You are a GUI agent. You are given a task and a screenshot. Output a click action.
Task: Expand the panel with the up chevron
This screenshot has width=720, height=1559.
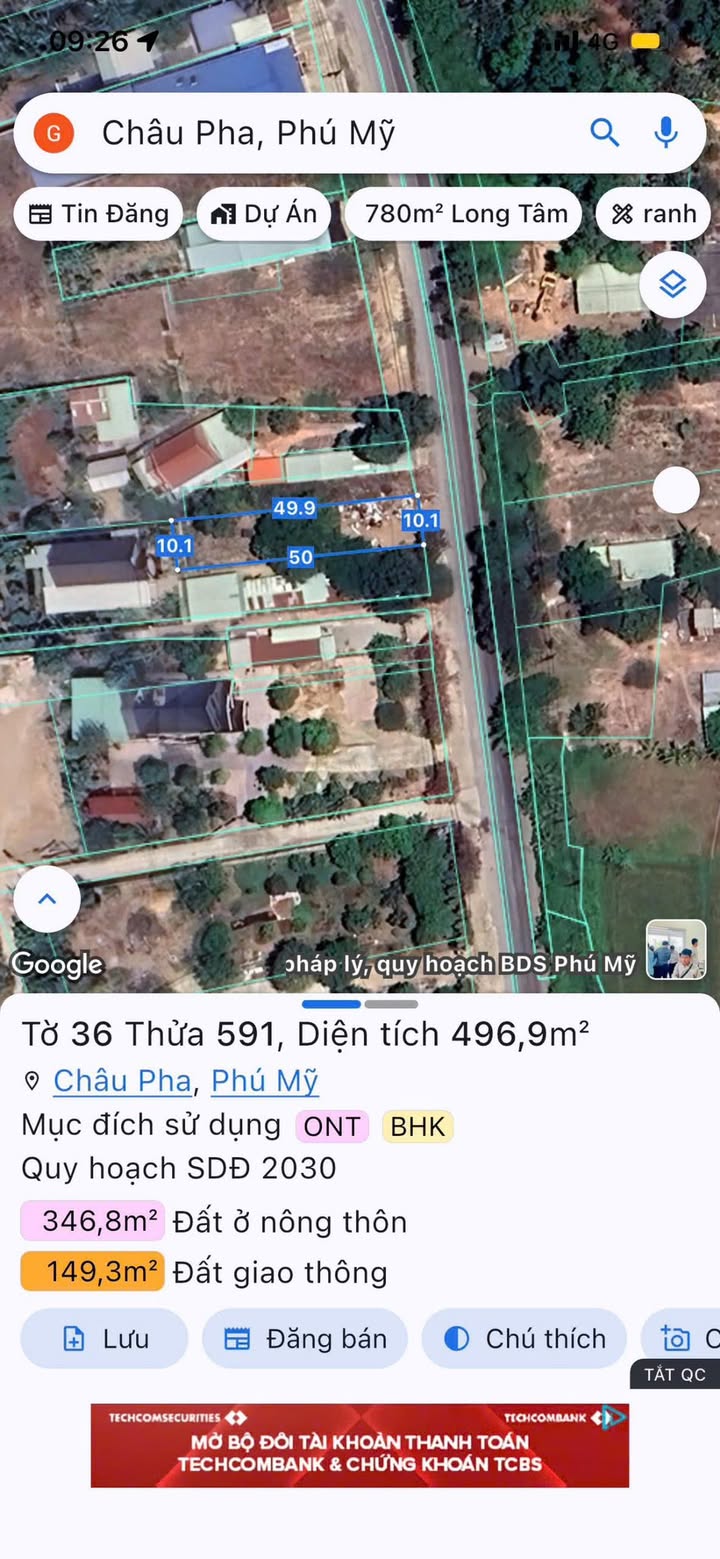pyautogui.click(x=47, y=899)
